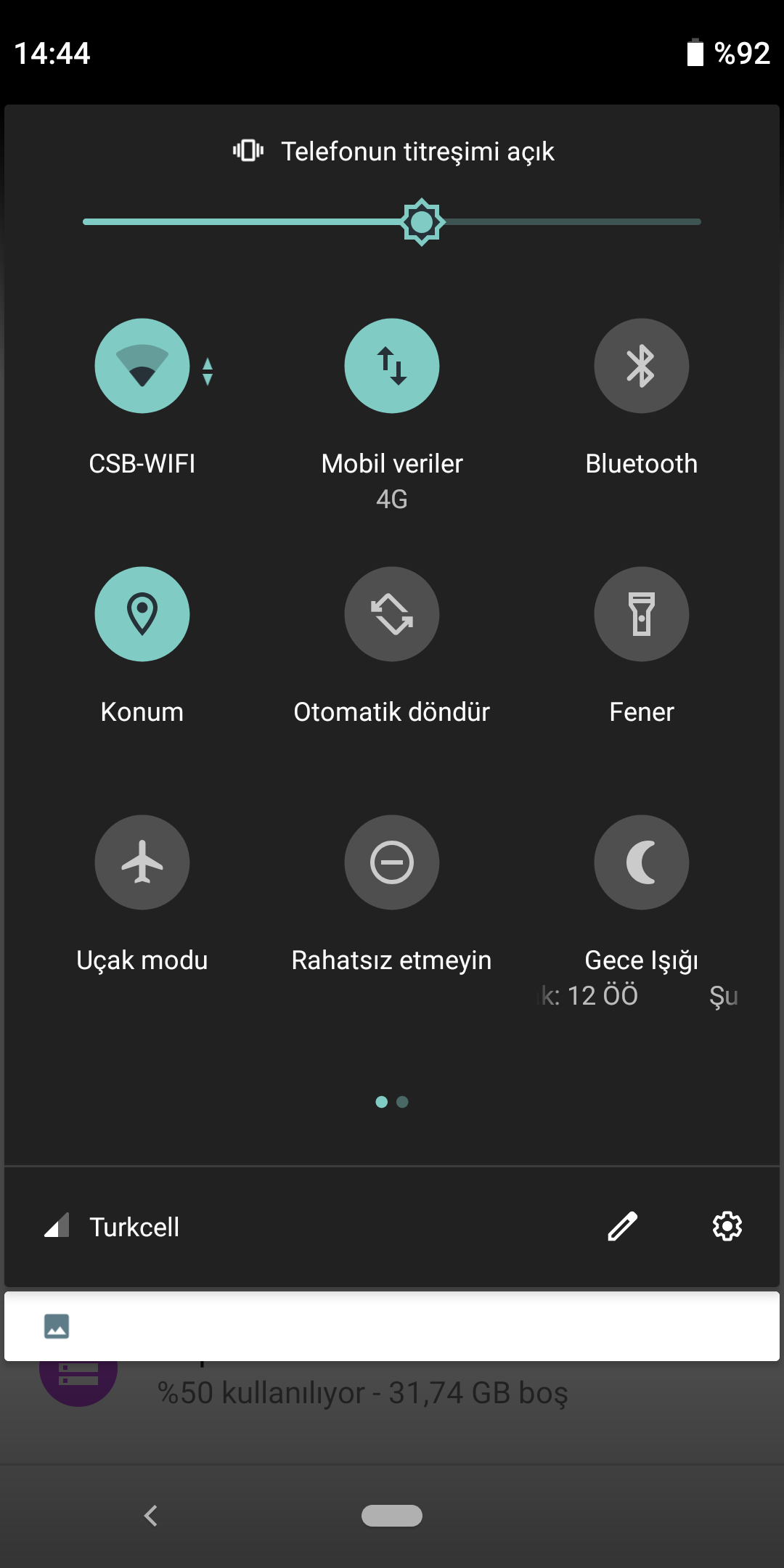Turn off Konum location
784x1568 pixels.
[x=142, y=614]
